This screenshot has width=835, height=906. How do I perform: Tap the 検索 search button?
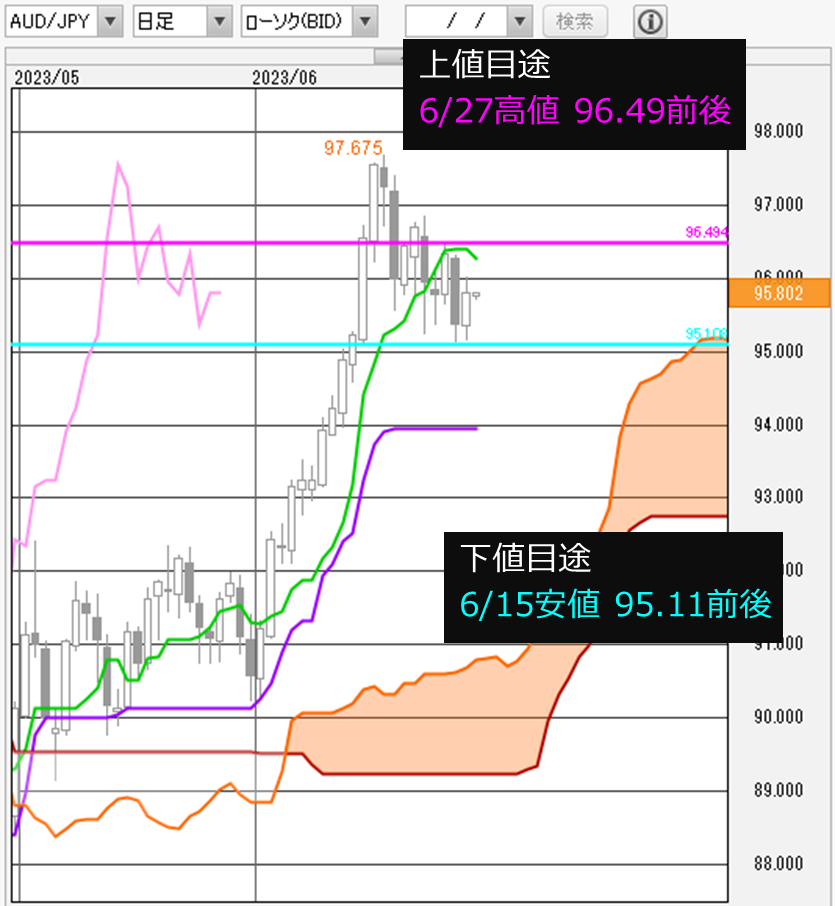(x=575, y=20)
